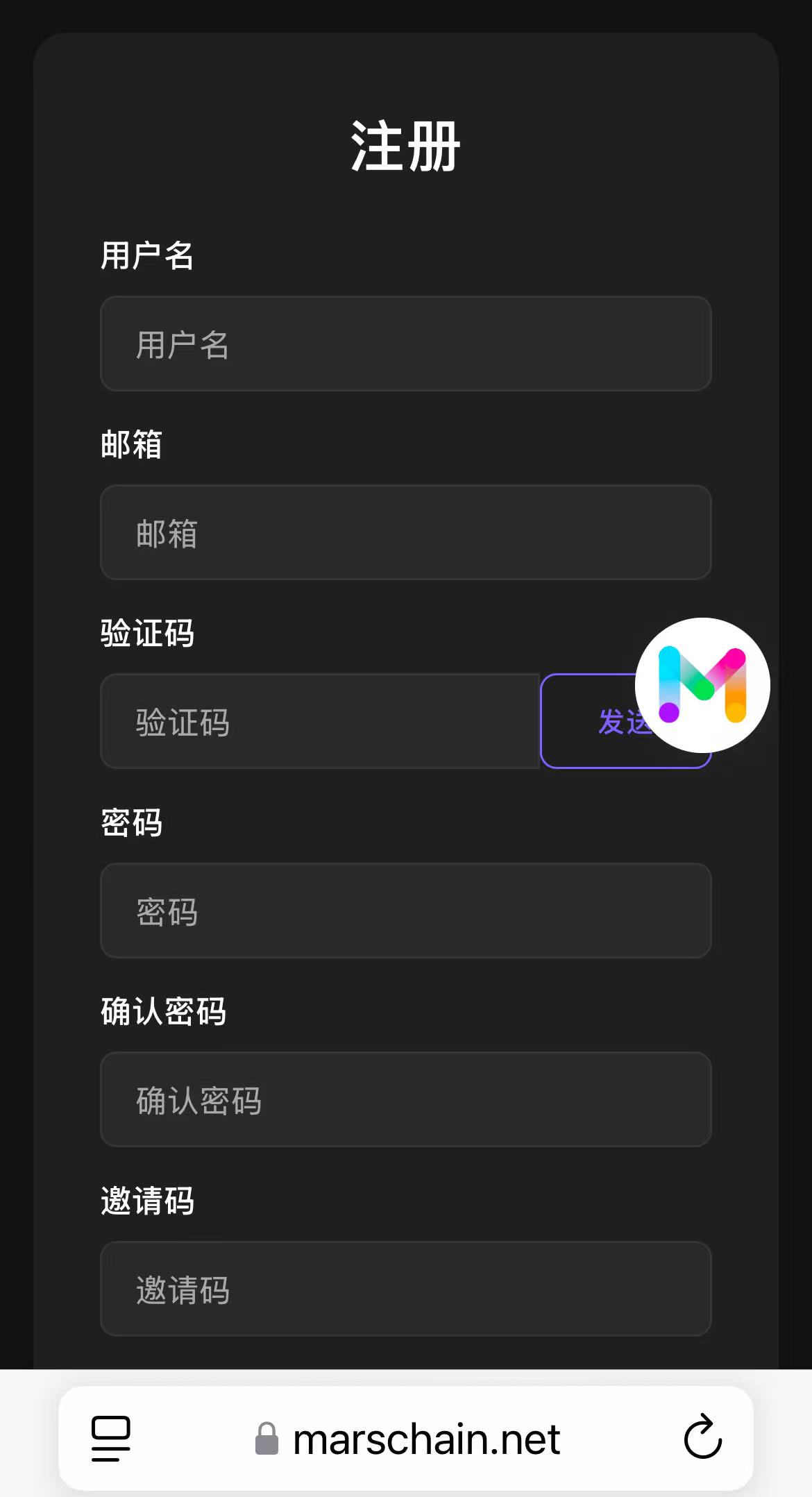
Task: Select the 邀请码 invitation code field
Action: 406,1289
